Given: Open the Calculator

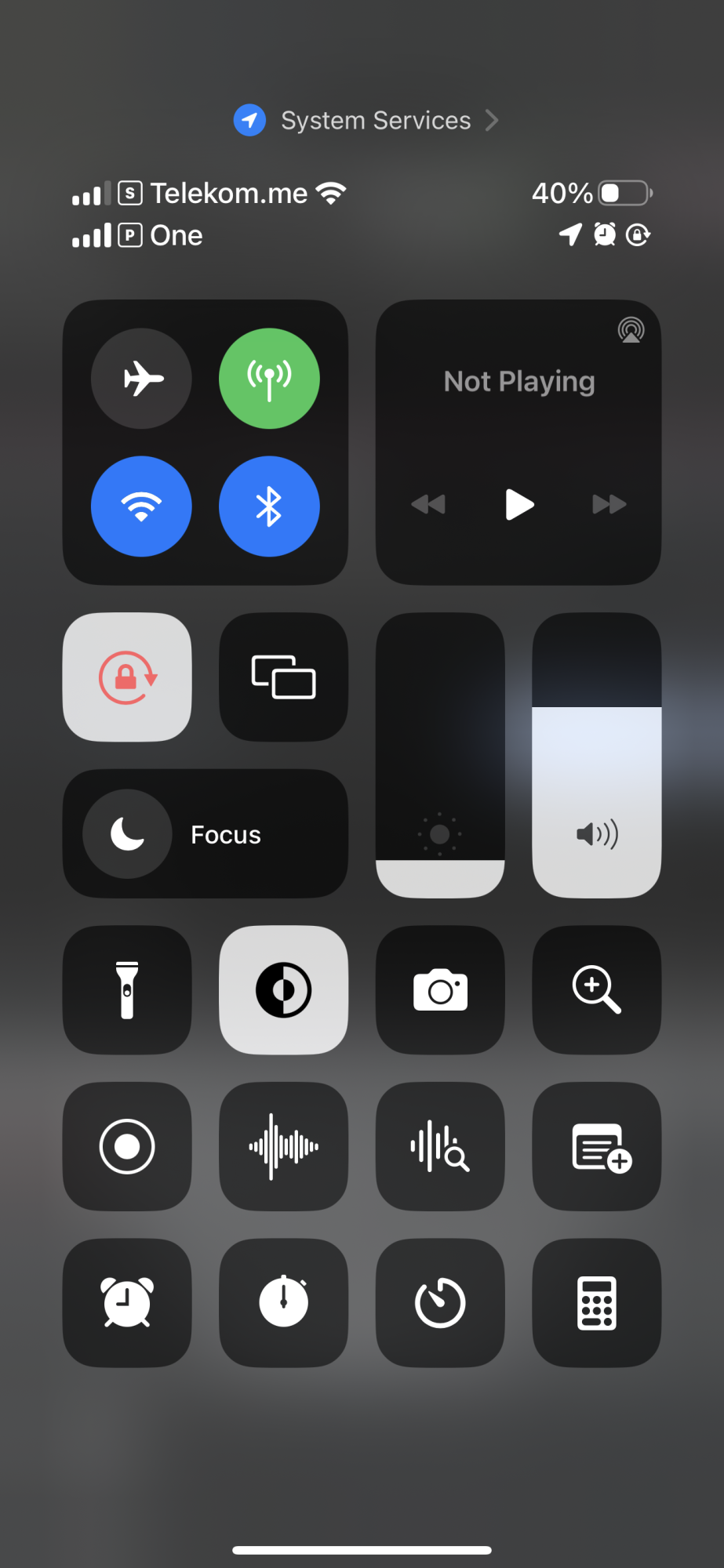Looking at the screenshot, I should 597,1303.
